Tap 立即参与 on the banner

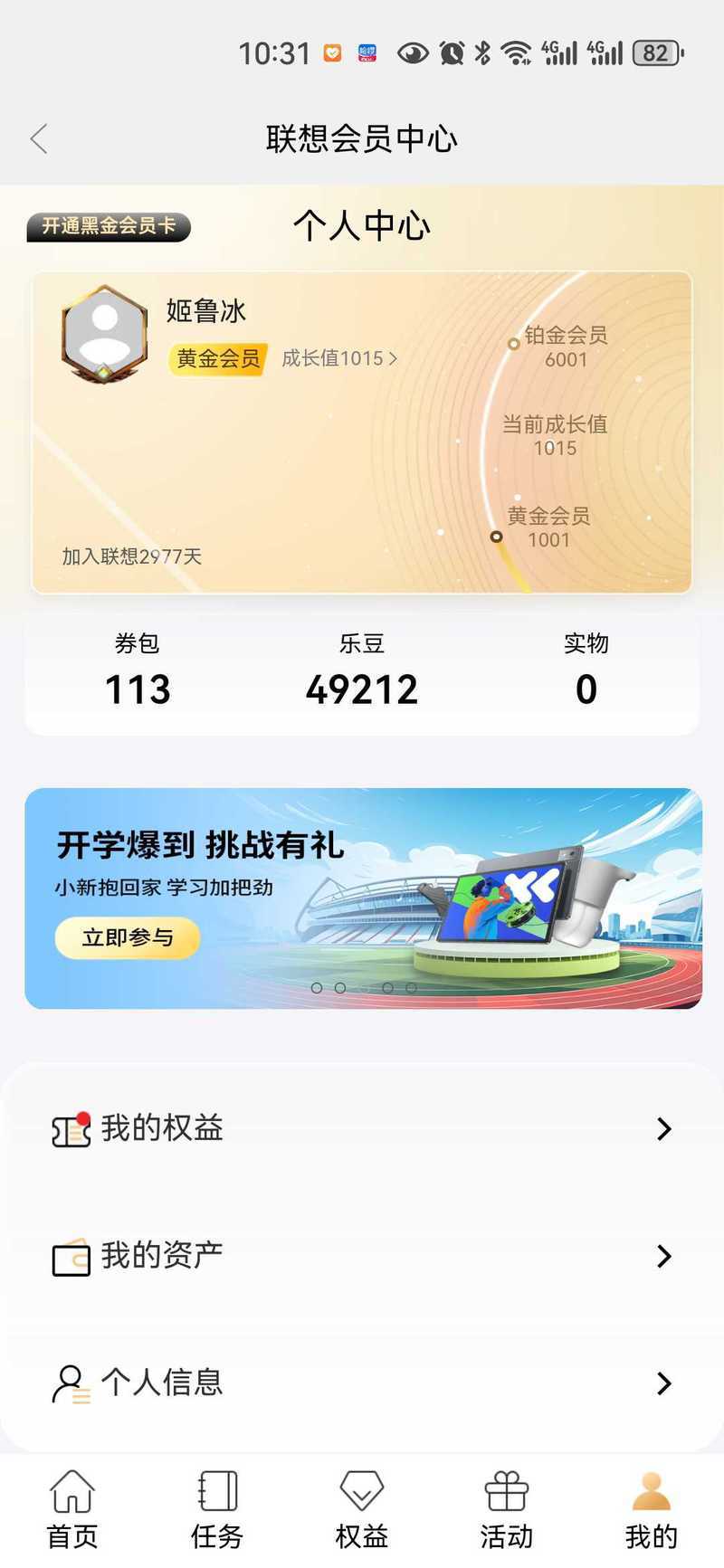[128, 937]
